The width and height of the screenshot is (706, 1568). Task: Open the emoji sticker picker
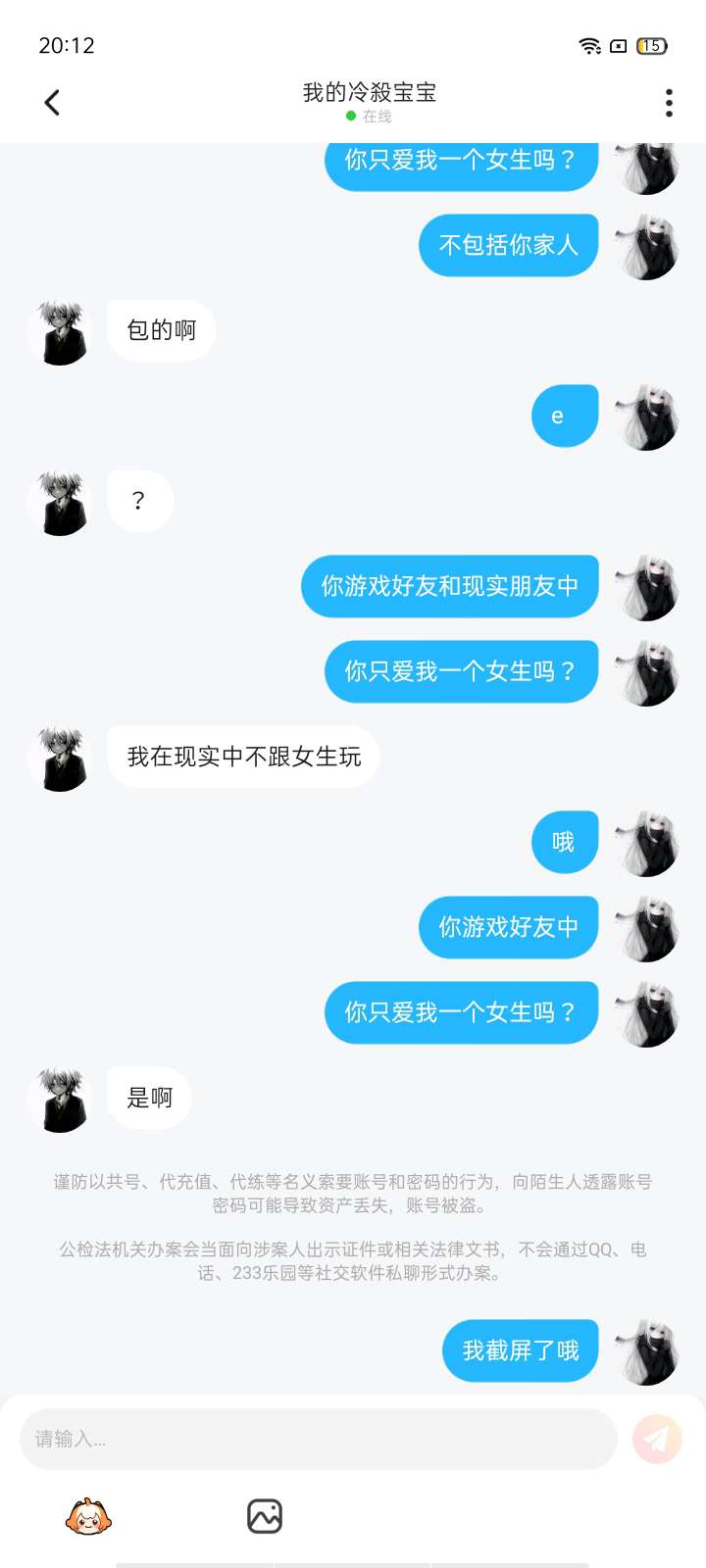[x=88, y=1516]
